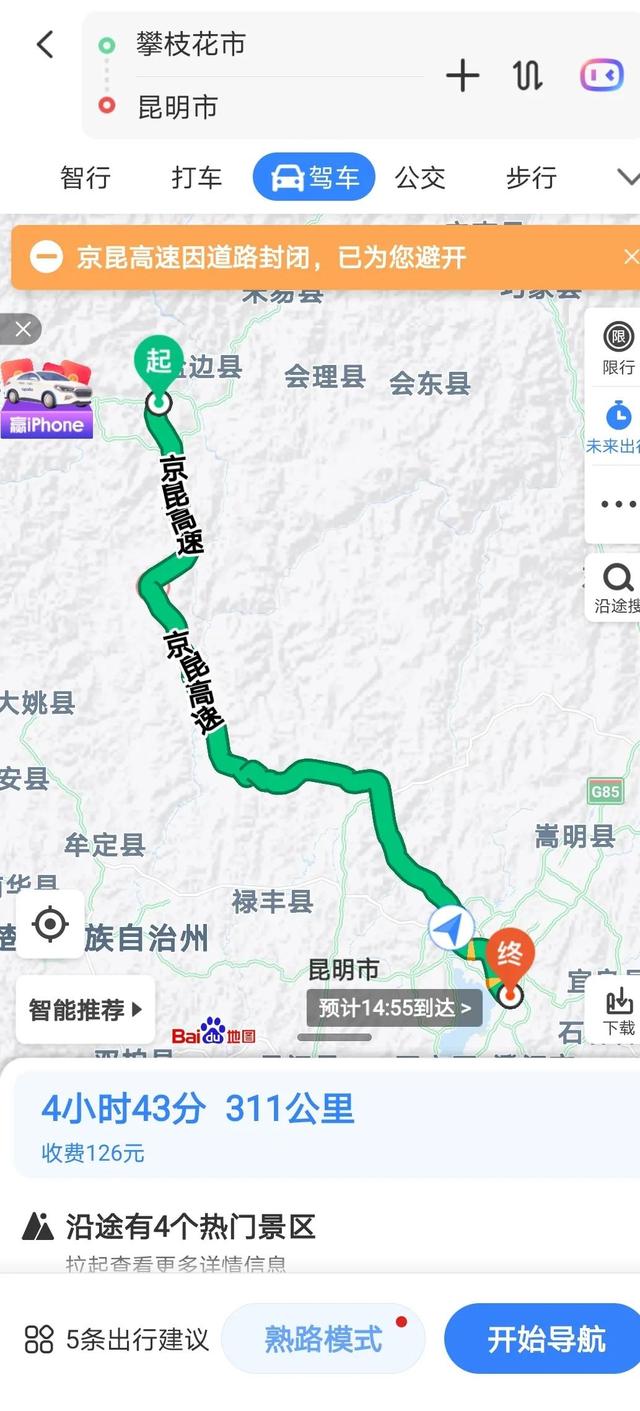Swap the start and destination

click(528, 76)
